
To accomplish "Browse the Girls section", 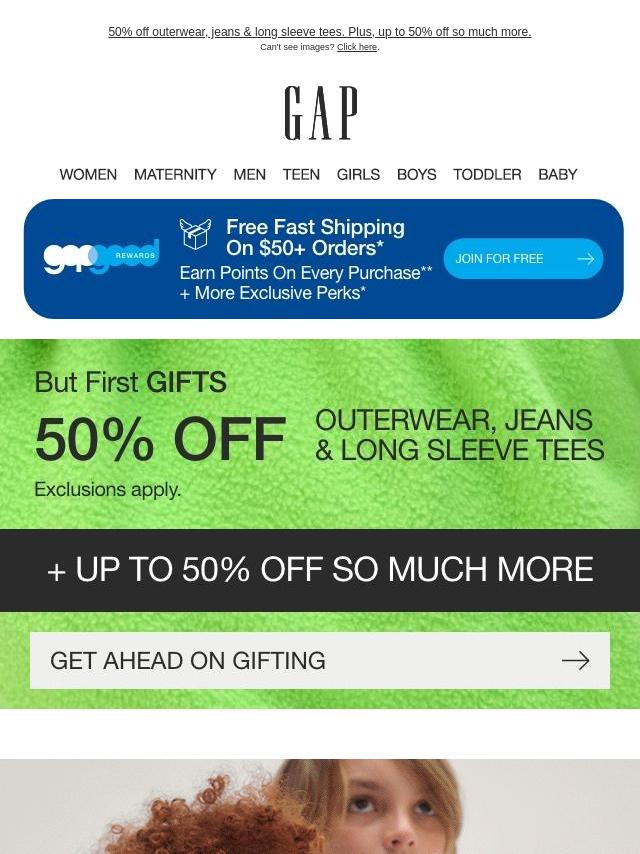I will tap(358, 174).
